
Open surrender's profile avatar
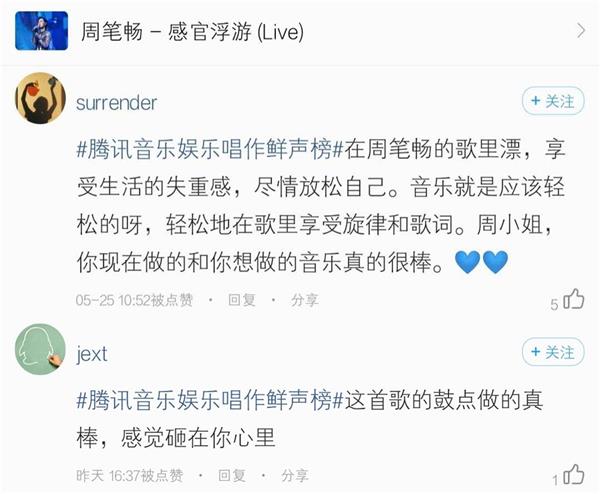(40, 99)
